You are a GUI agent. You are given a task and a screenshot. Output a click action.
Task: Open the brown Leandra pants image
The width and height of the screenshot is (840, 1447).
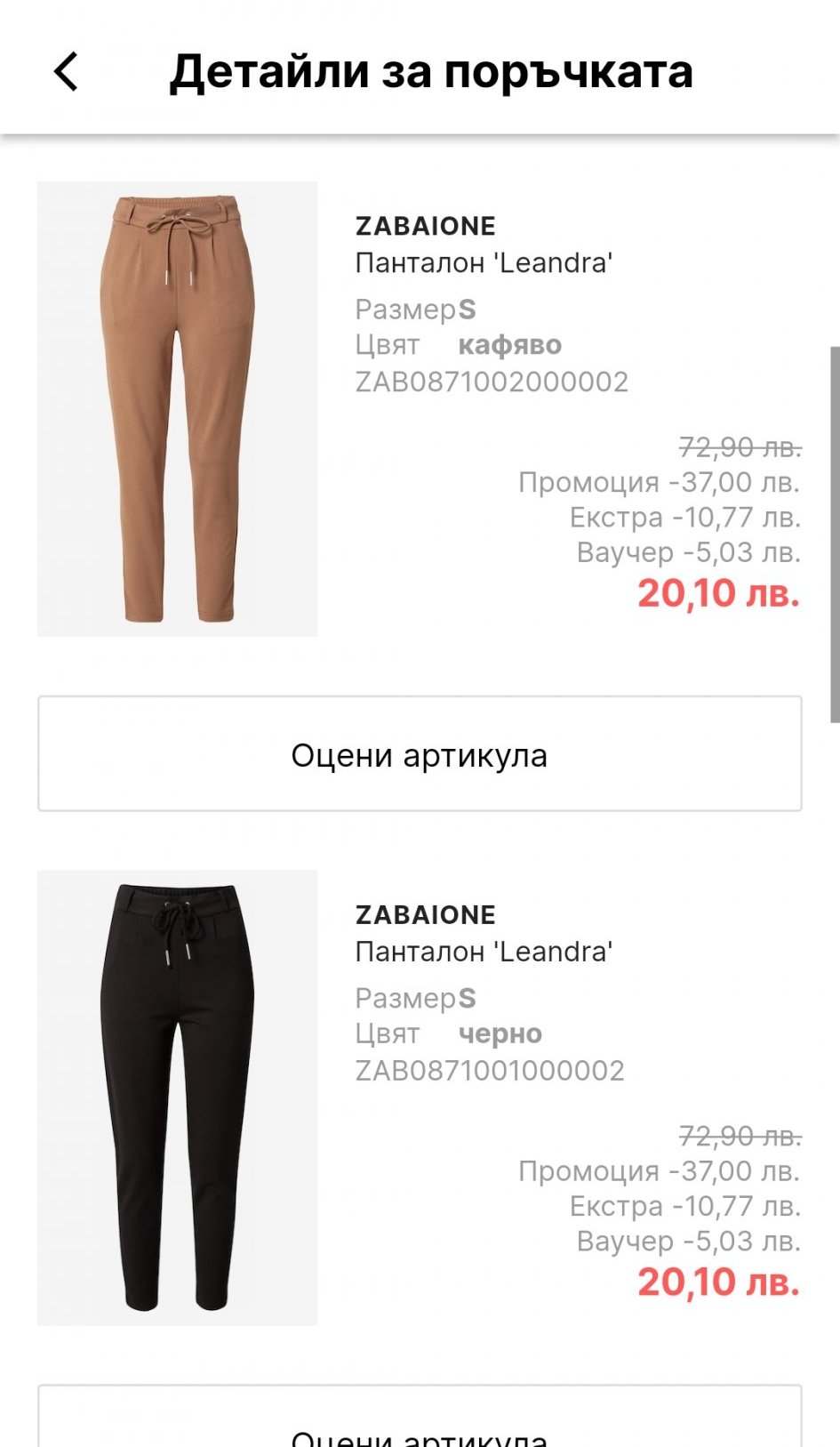(177, 409)
